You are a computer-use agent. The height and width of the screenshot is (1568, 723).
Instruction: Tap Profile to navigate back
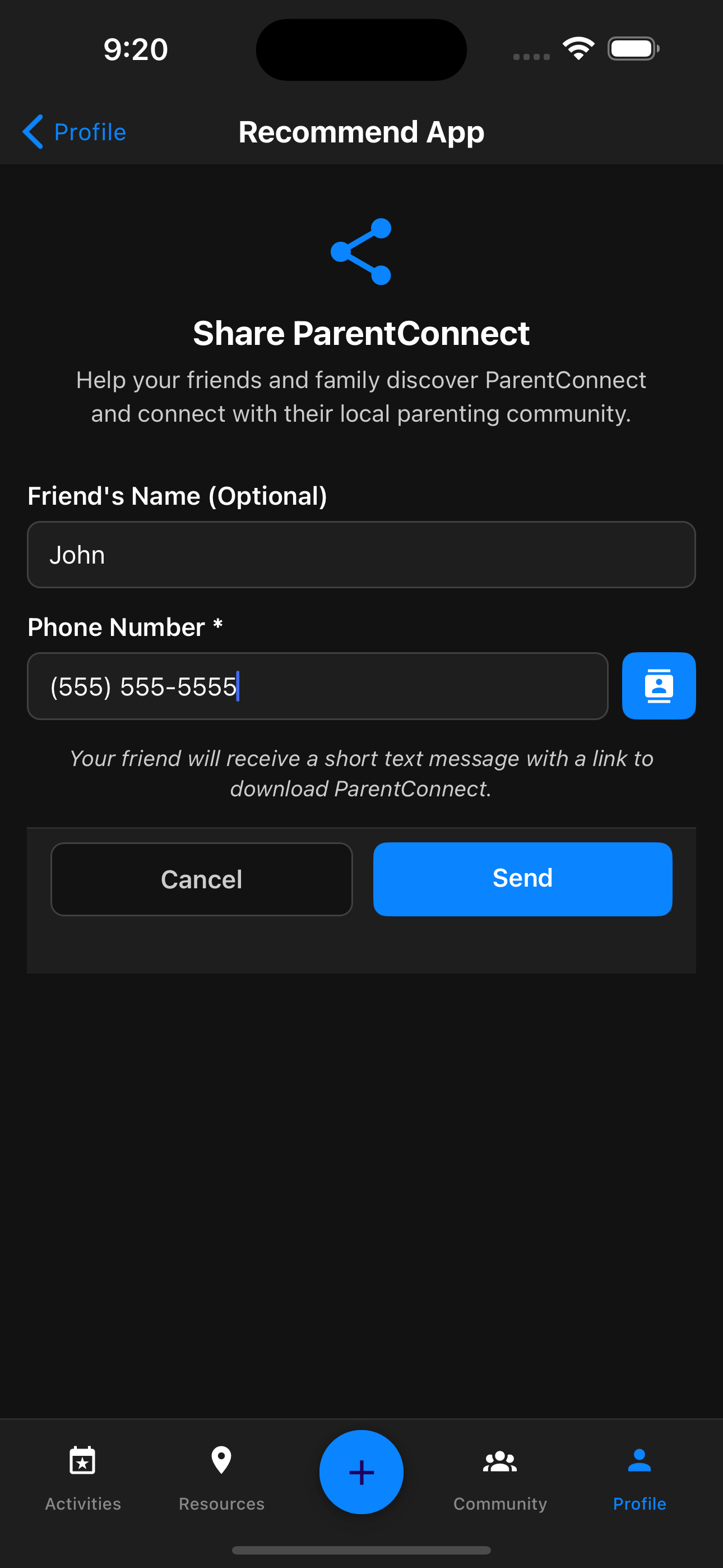coord(89,131)
